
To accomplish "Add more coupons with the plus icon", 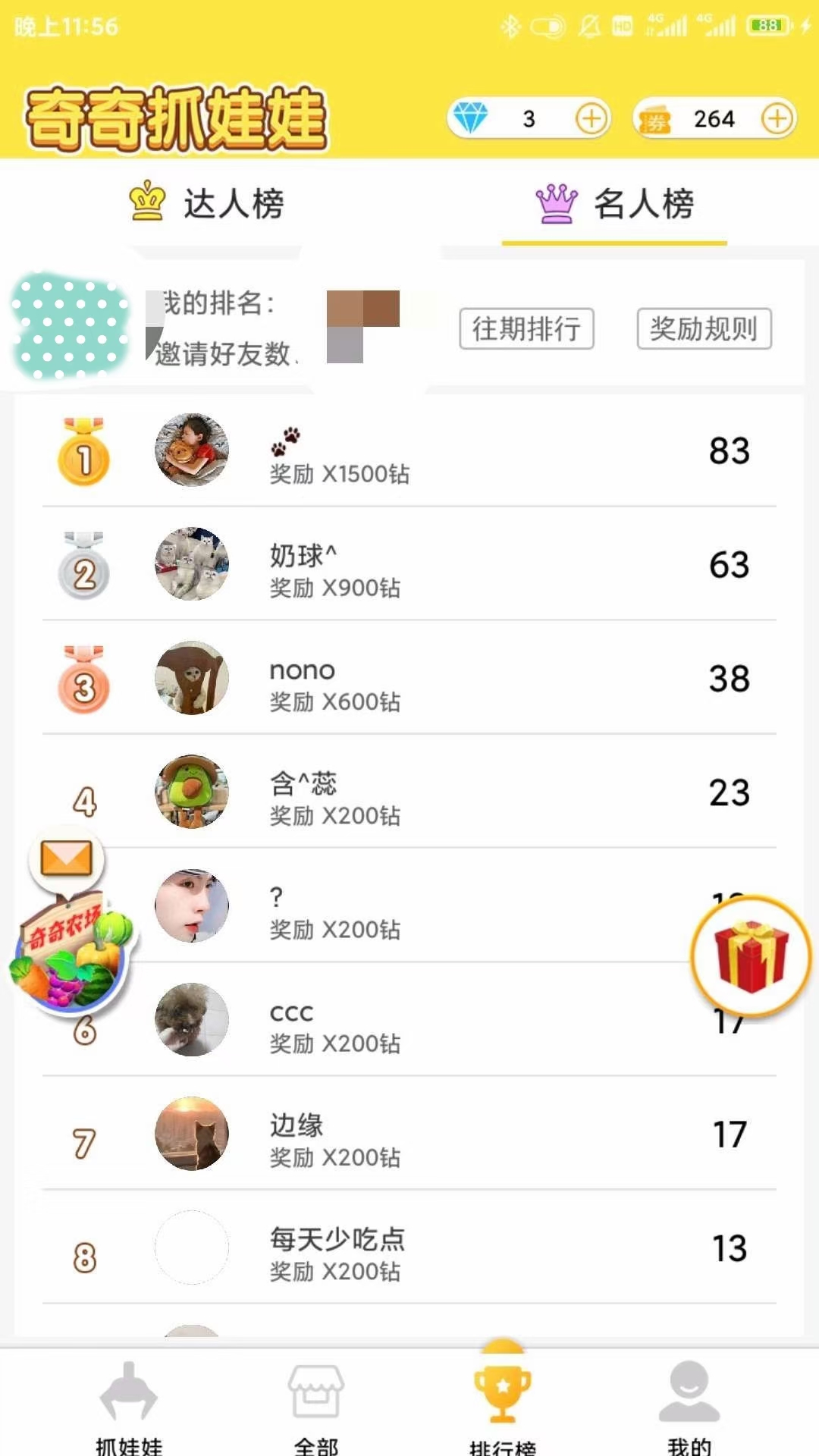I will click(x=777, y=119).
